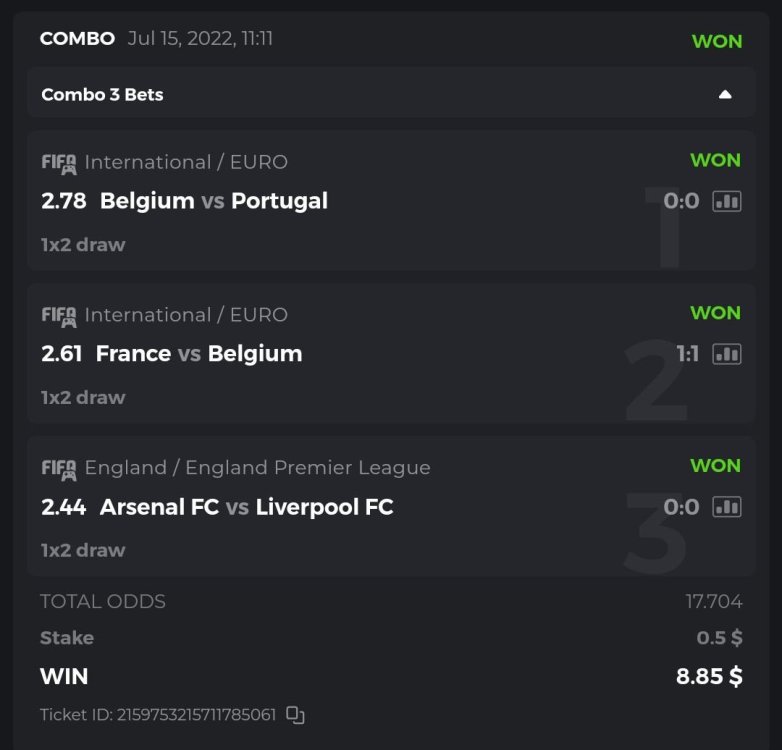Collapse the Combo 3 Bets section

pyautogui.click(x=725, y=95)
